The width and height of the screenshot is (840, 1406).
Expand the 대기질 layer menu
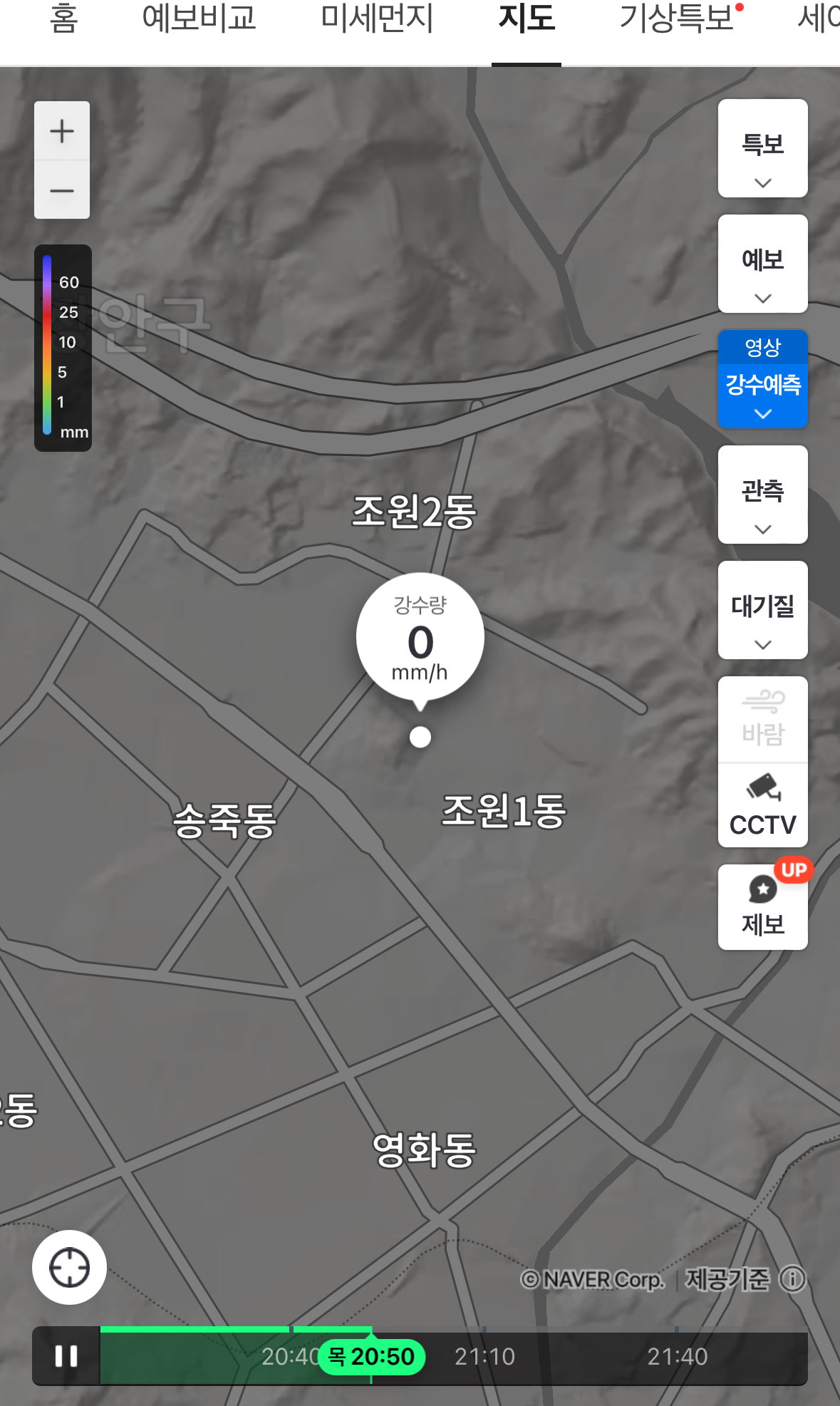(762, 610)
